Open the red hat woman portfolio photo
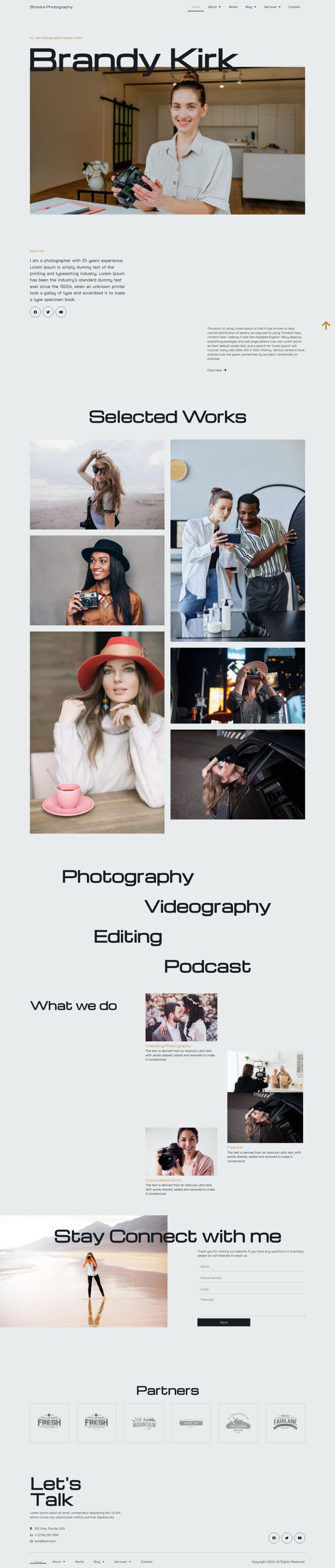This screenshot has width=335, height=1568. 97,732
